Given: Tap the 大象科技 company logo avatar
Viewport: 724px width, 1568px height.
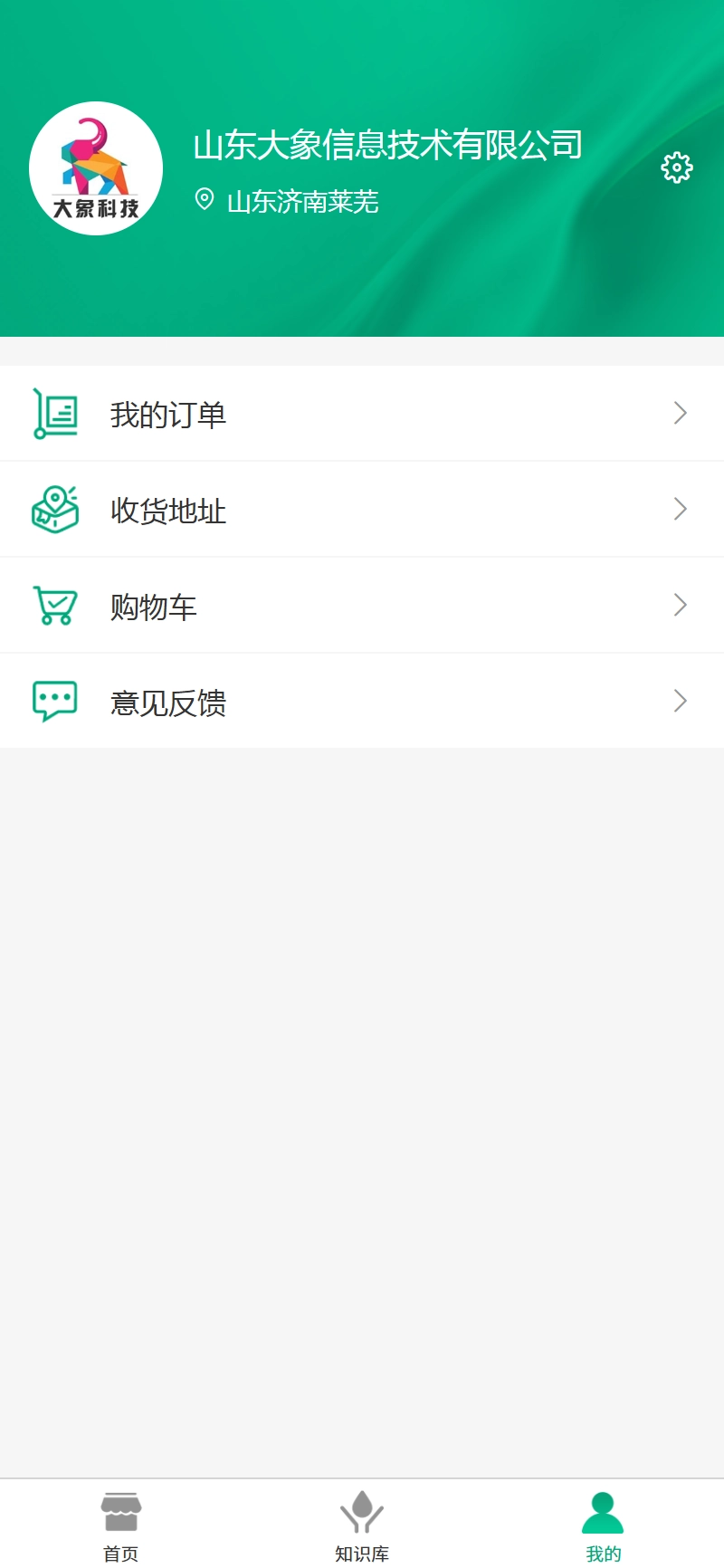Looking at the screenshot, I should 97,167.
